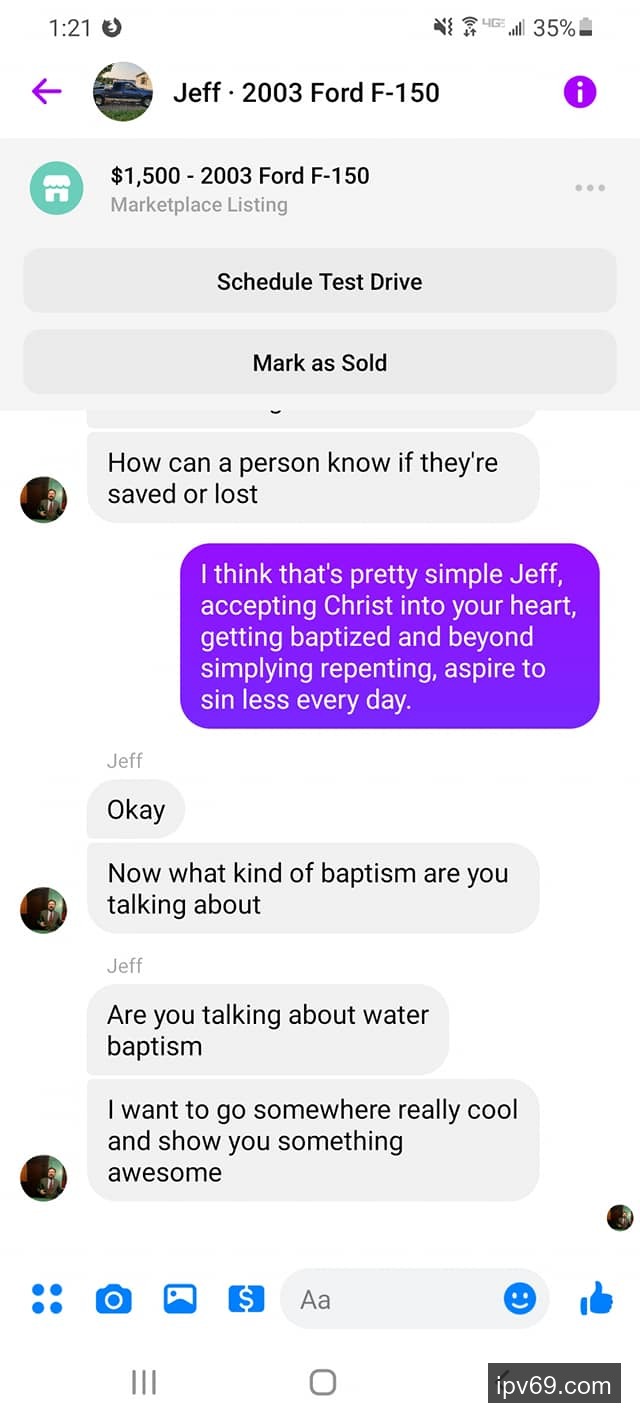Viewport: 640px width, 1422px height.
Task: Open the photo gallery picker
Action: coord(180,1299)
